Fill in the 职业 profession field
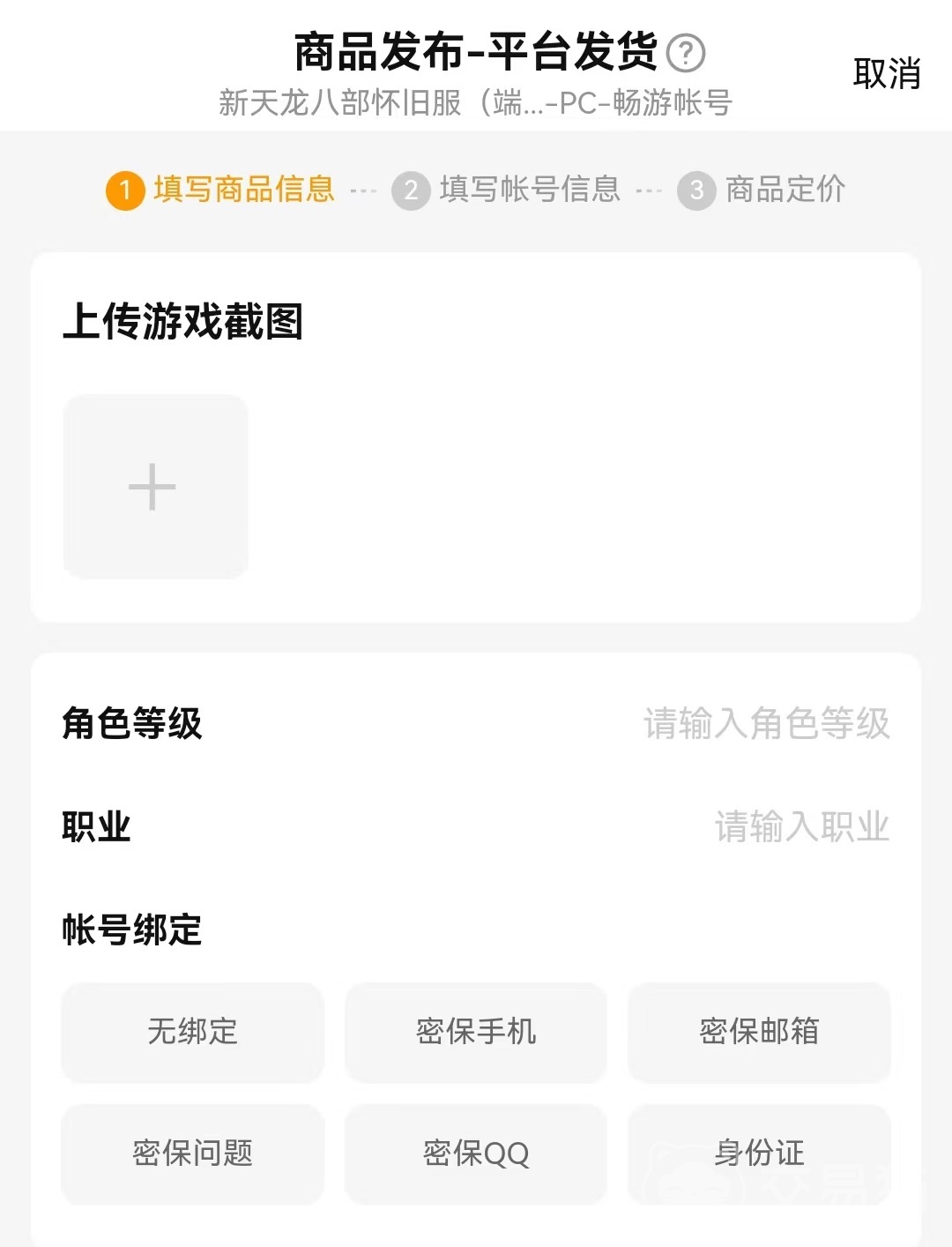Screen dimensions: 952x1247 [800, 827]
